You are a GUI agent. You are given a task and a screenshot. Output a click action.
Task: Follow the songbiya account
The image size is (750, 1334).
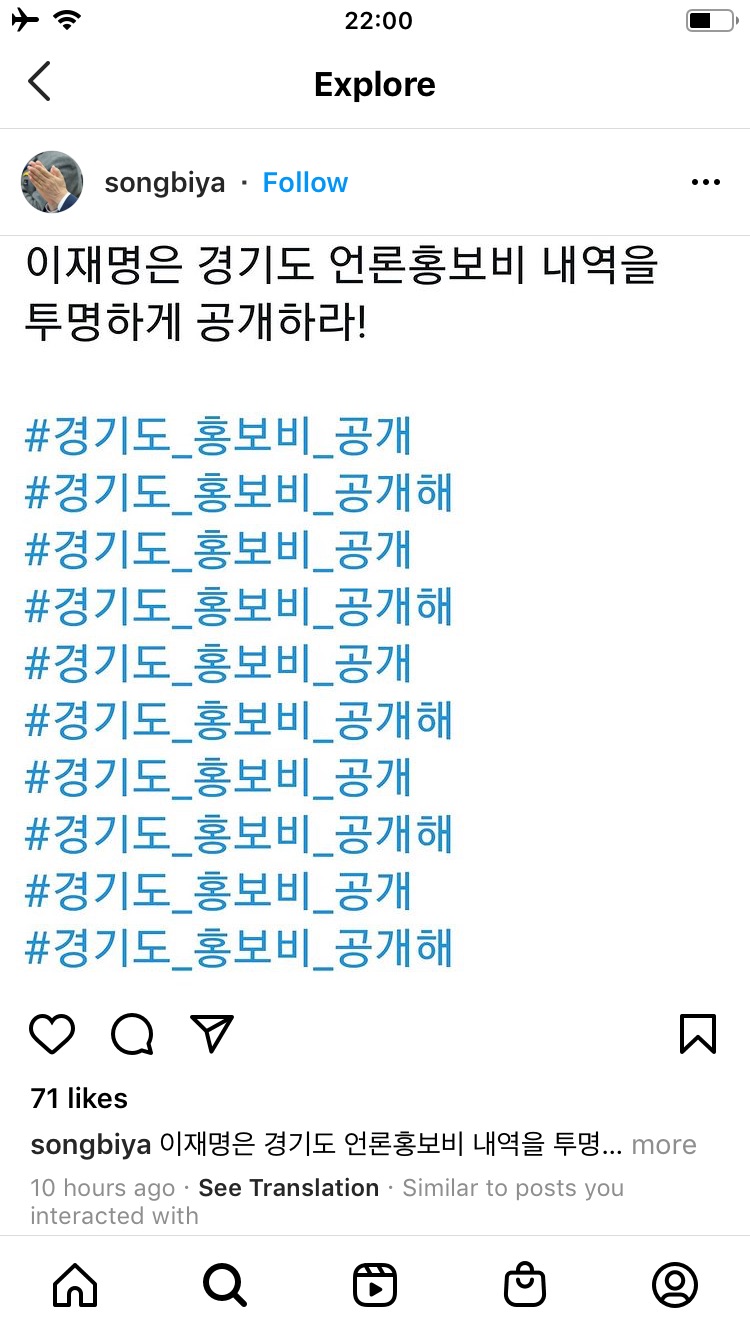coord(305,183)
